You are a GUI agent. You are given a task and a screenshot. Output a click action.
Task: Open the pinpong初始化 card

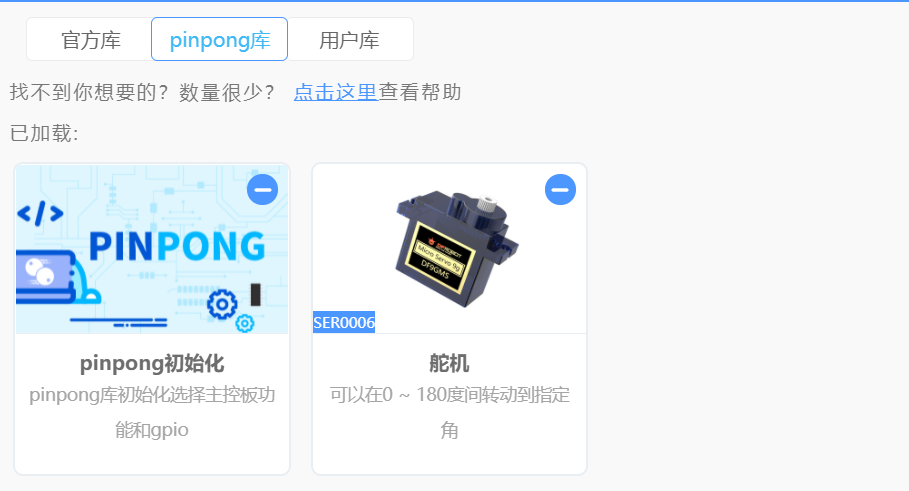click(152, 362)
